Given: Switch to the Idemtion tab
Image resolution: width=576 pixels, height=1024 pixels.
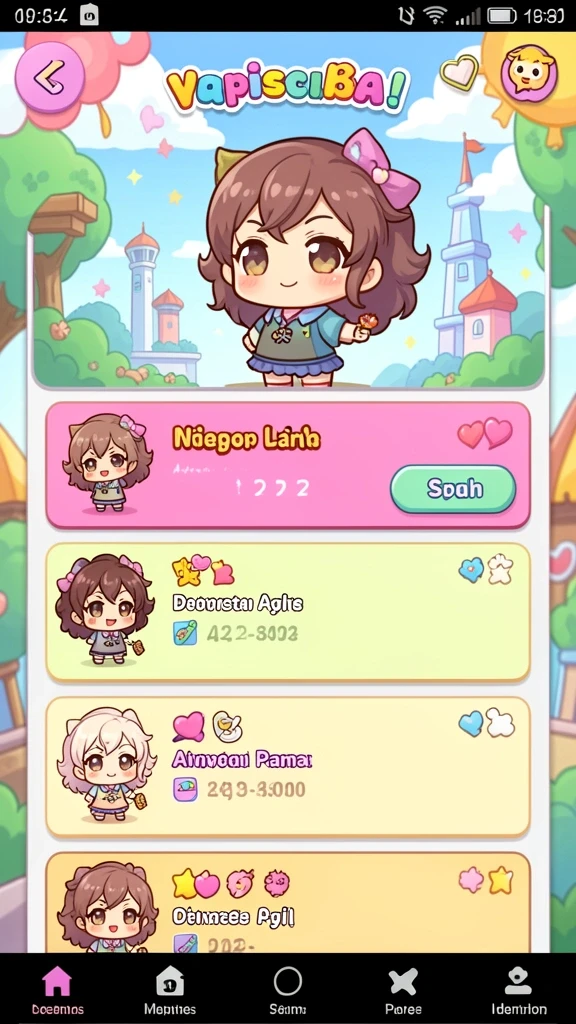Looking at the screenshot, I should pos(519,990).
